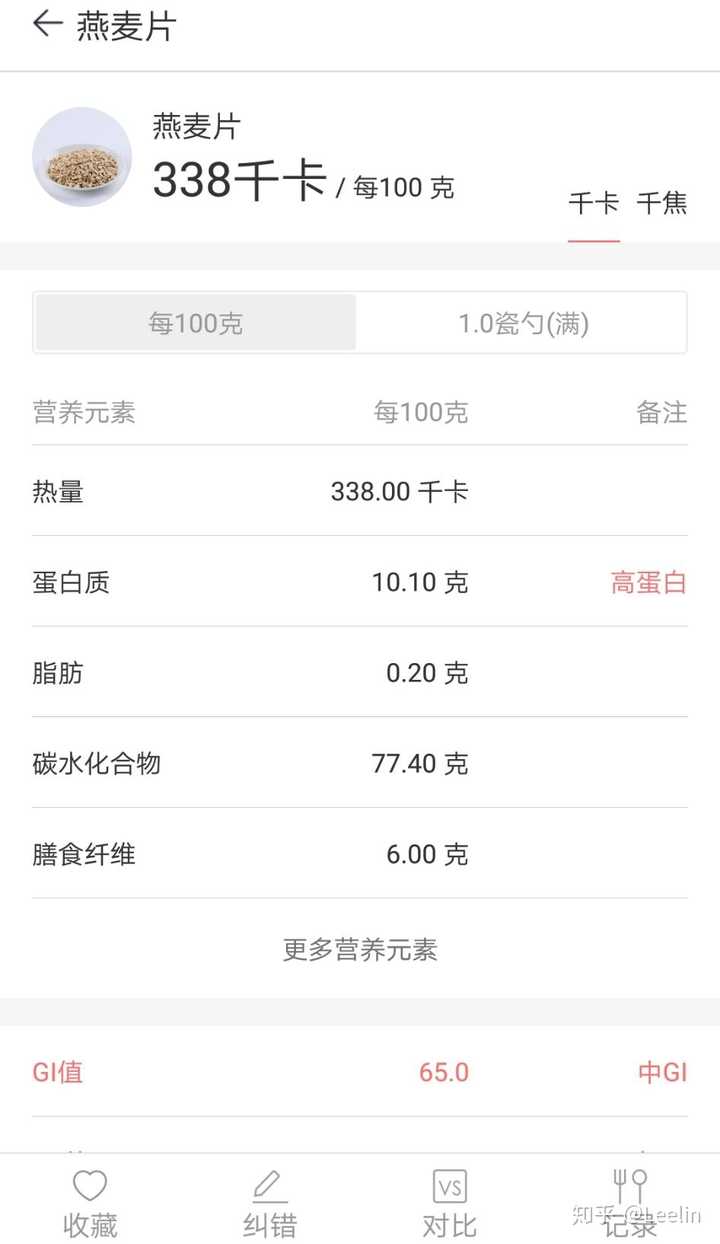Open the 对比 food comparison
This screenshot has height=1244, width=720.
point(450,1203)
